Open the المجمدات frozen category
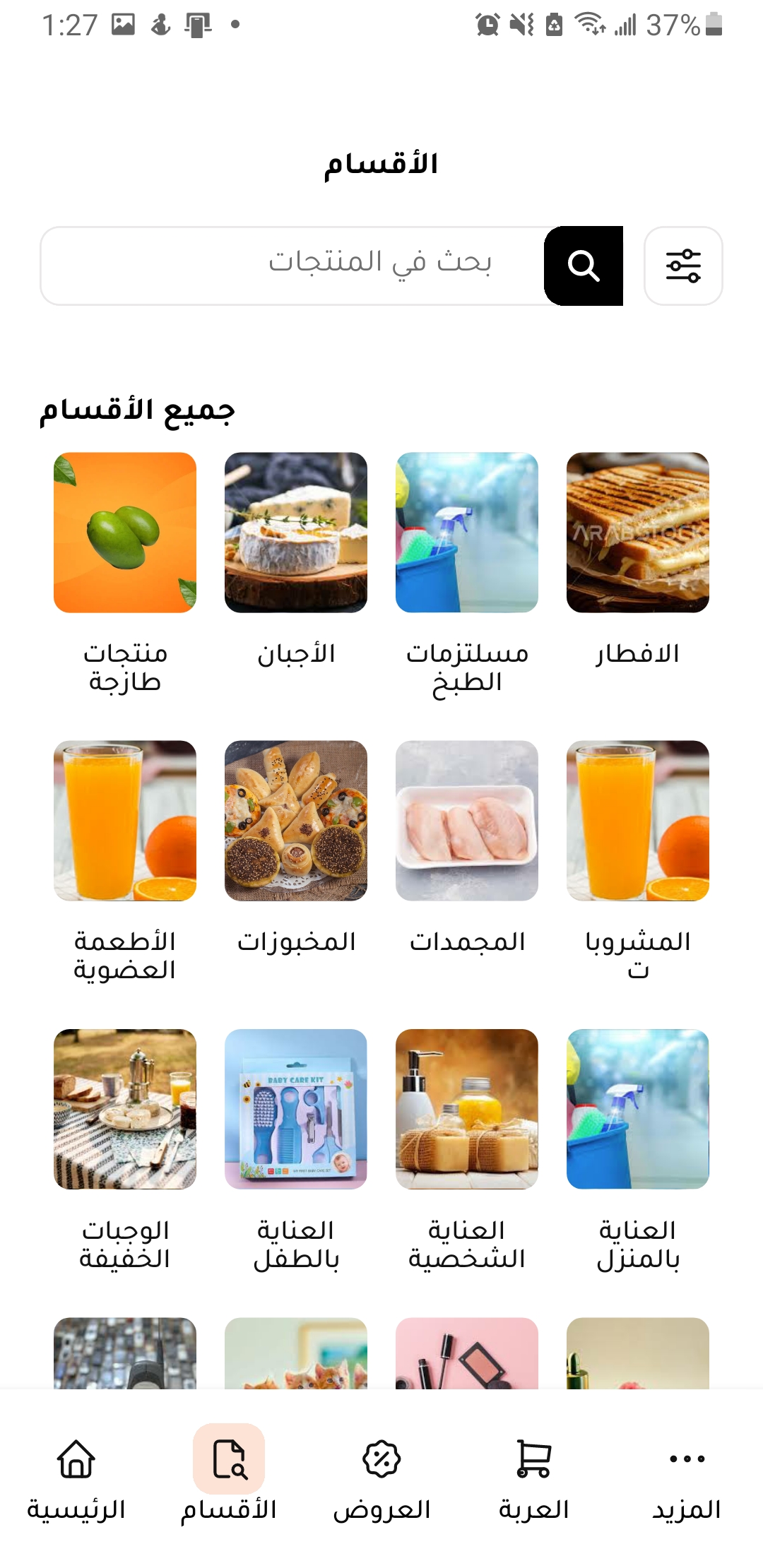 coord(467,821)
